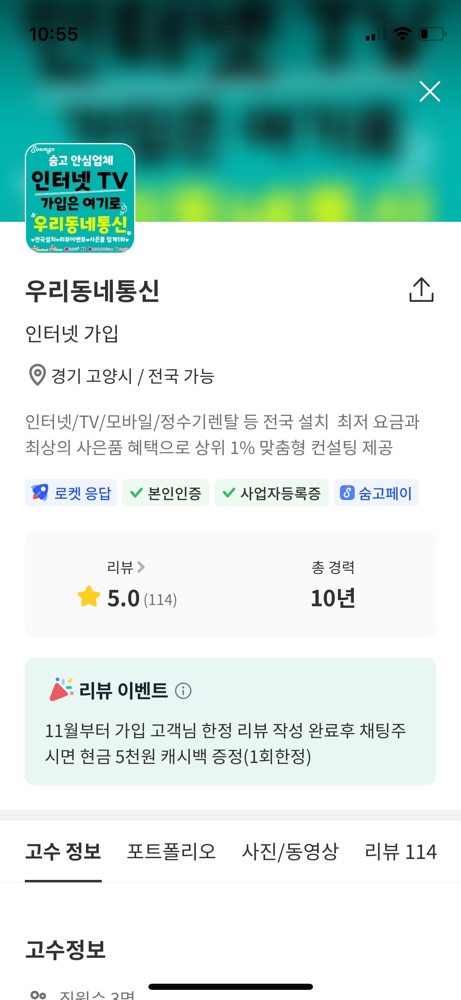Tap the 로켓 응답 badge
This screenshot has height=1000, width=461.
pos(71,493)
